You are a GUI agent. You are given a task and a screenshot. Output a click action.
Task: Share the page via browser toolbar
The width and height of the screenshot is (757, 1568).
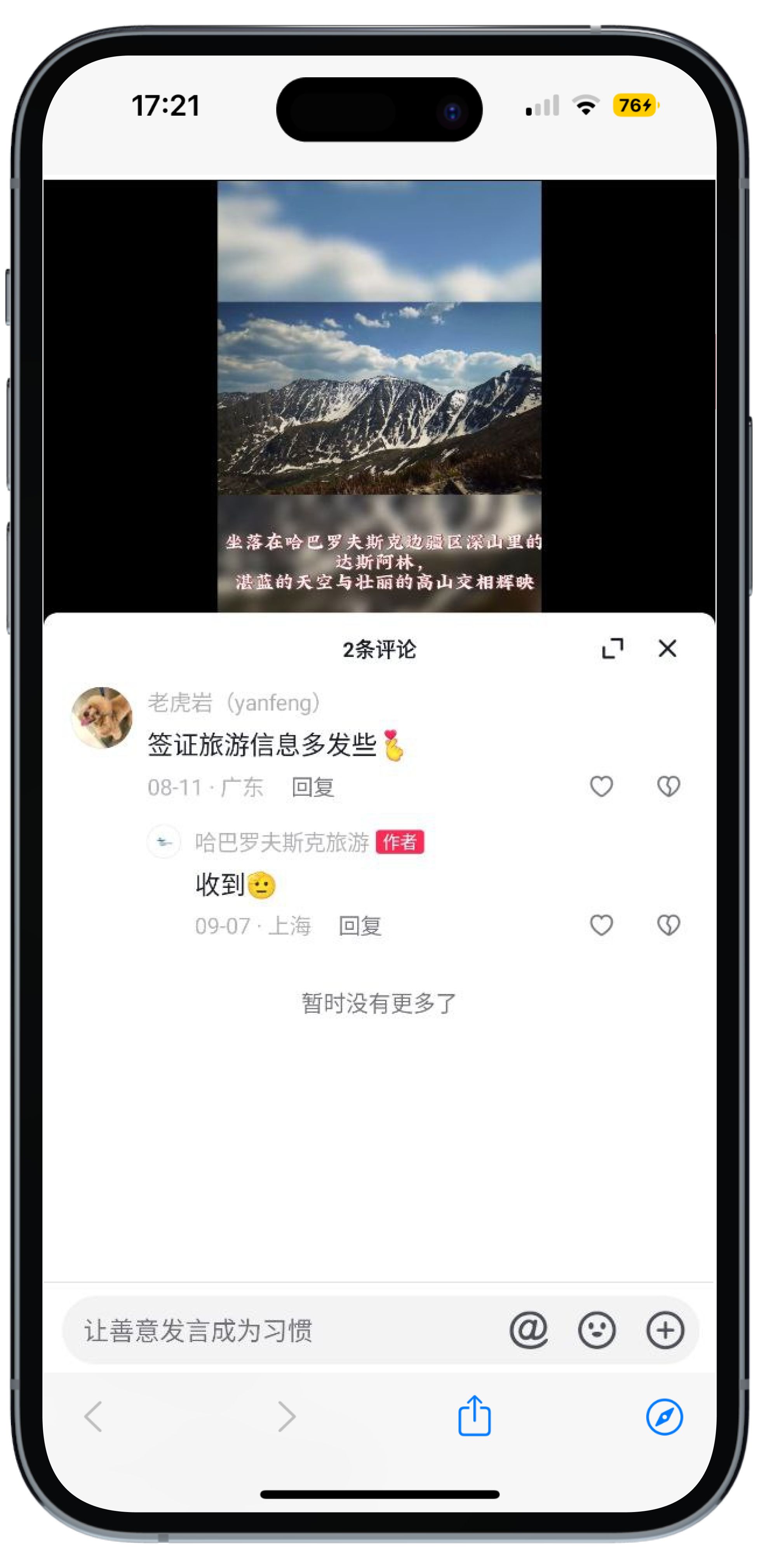click(x=474, y=1416)
